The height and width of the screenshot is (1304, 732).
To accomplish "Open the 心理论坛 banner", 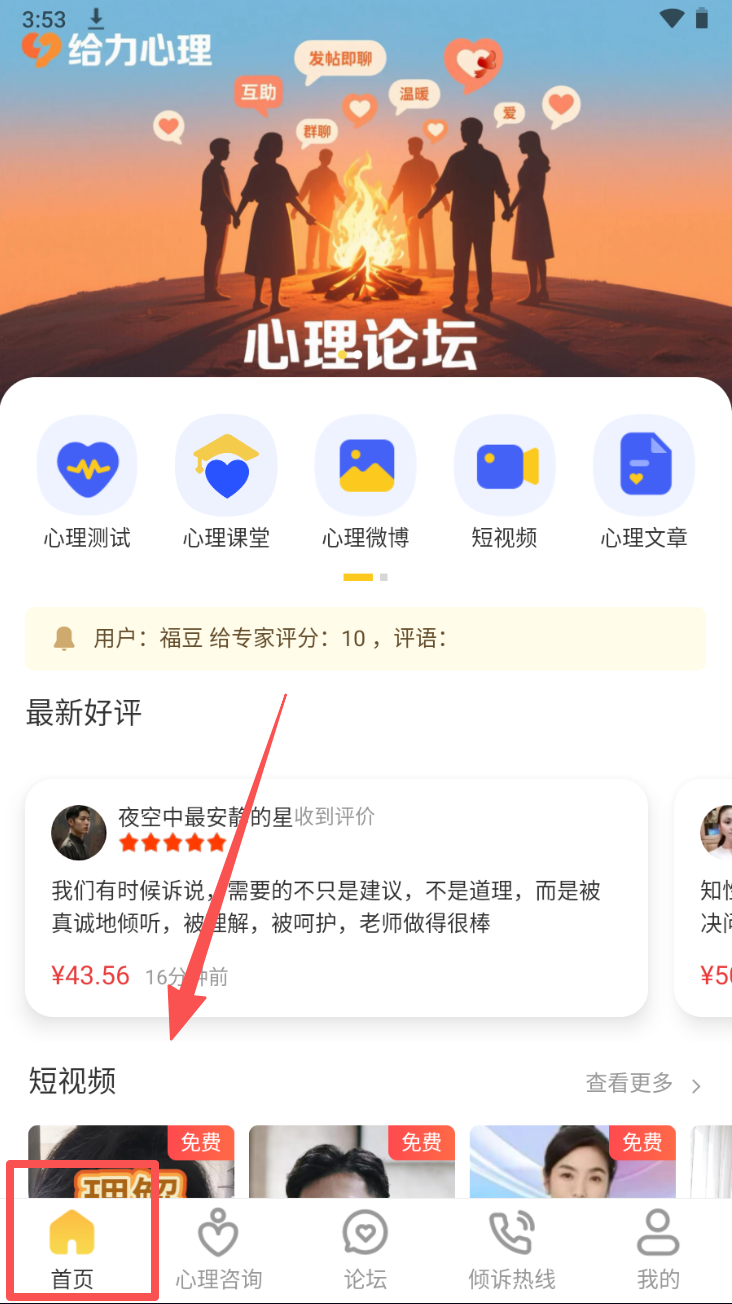I will point(366,200).
